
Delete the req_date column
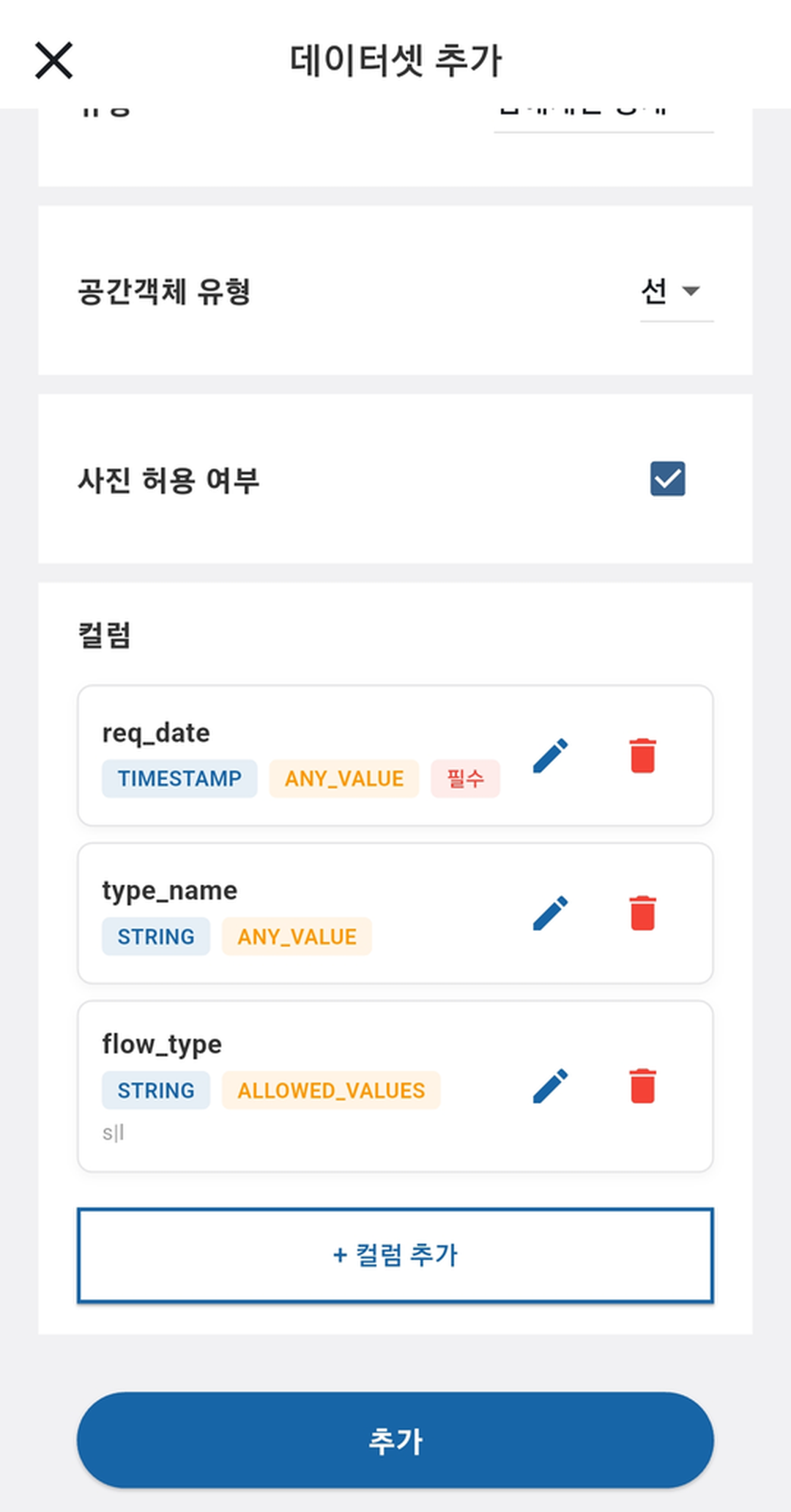pyautogui.click(x=642, y=756)
